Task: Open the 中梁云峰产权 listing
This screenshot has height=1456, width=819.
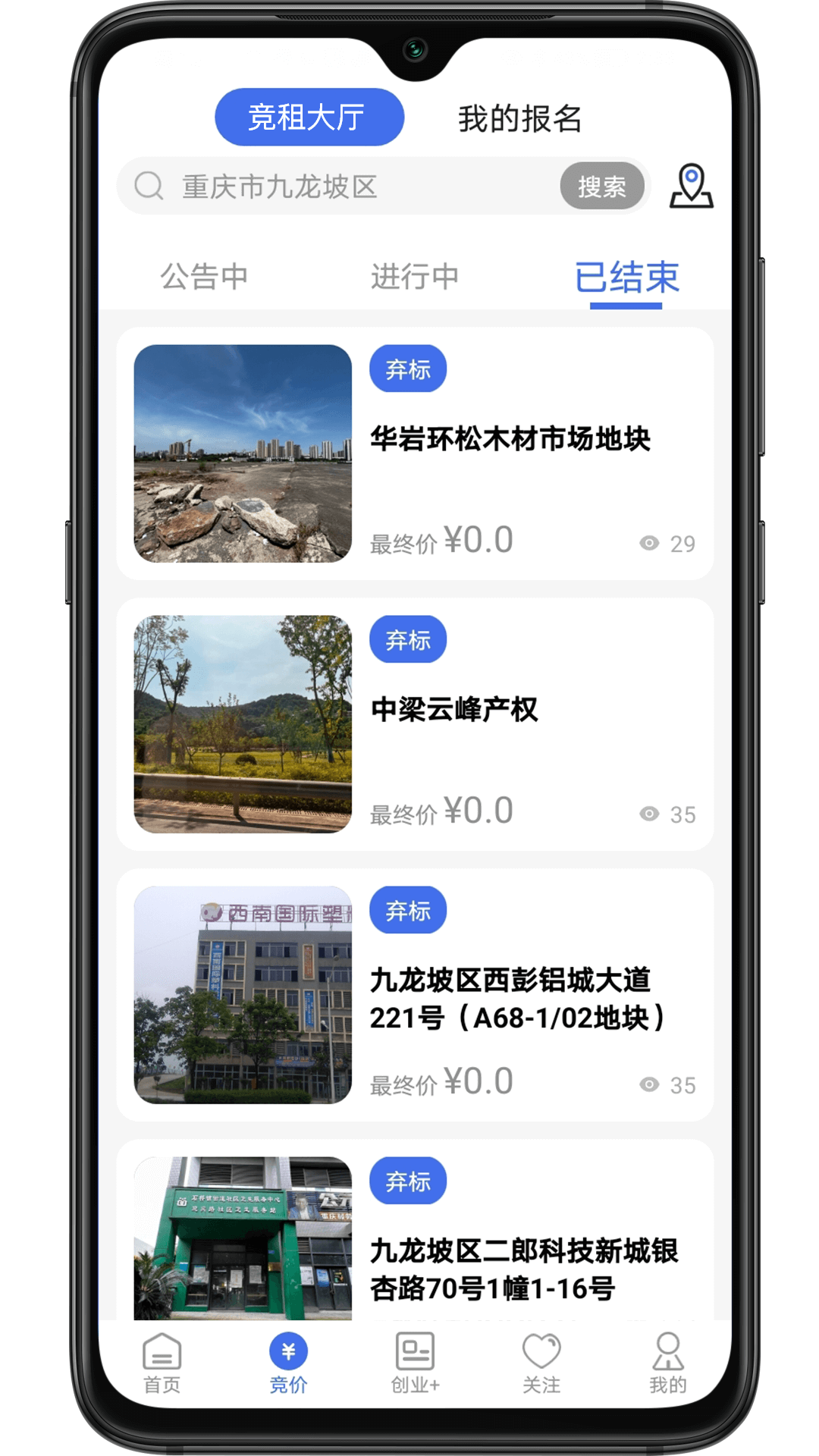Action: pyautogui.click(x=455, y=710)
